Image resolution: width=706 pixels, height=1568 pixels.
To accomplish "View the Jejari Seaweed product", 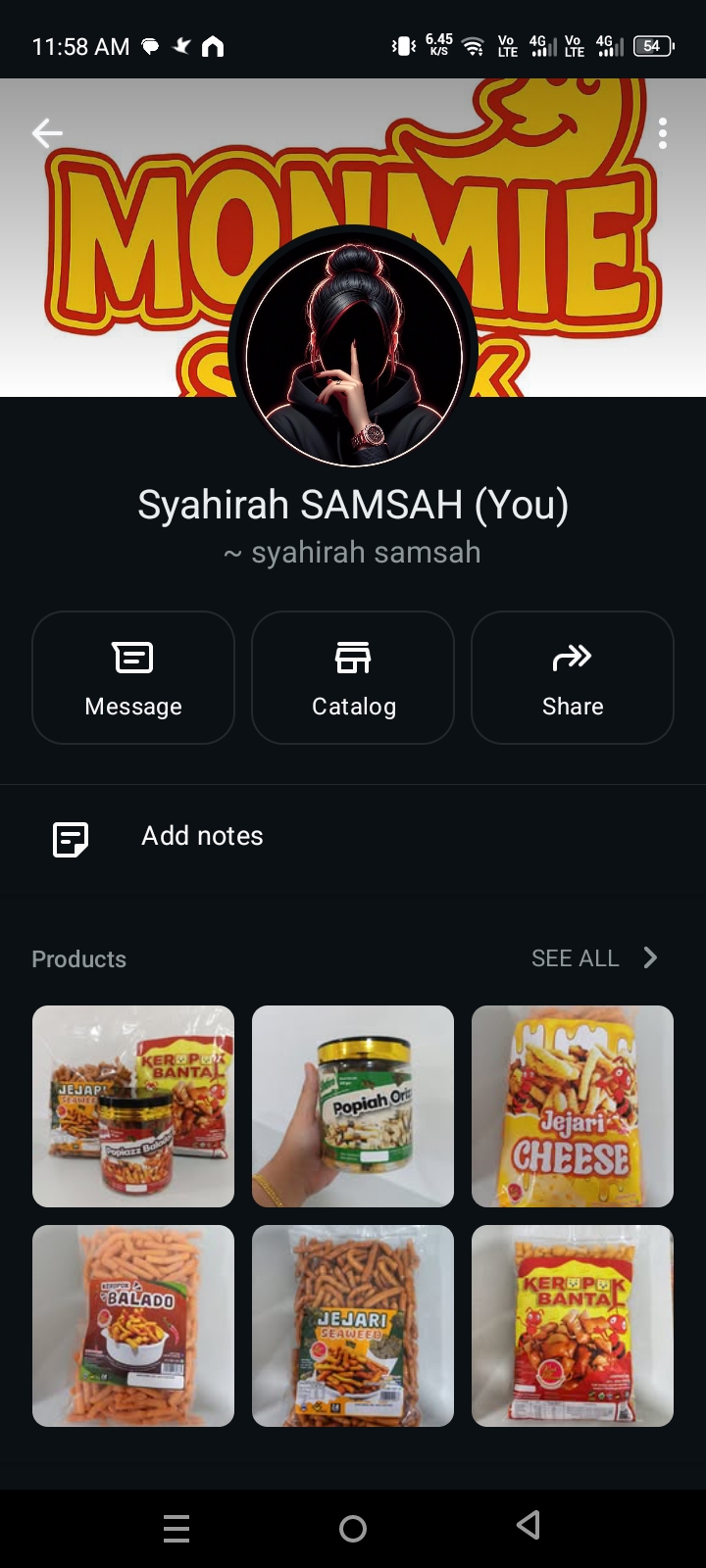I will click(x=353, y=1326).
